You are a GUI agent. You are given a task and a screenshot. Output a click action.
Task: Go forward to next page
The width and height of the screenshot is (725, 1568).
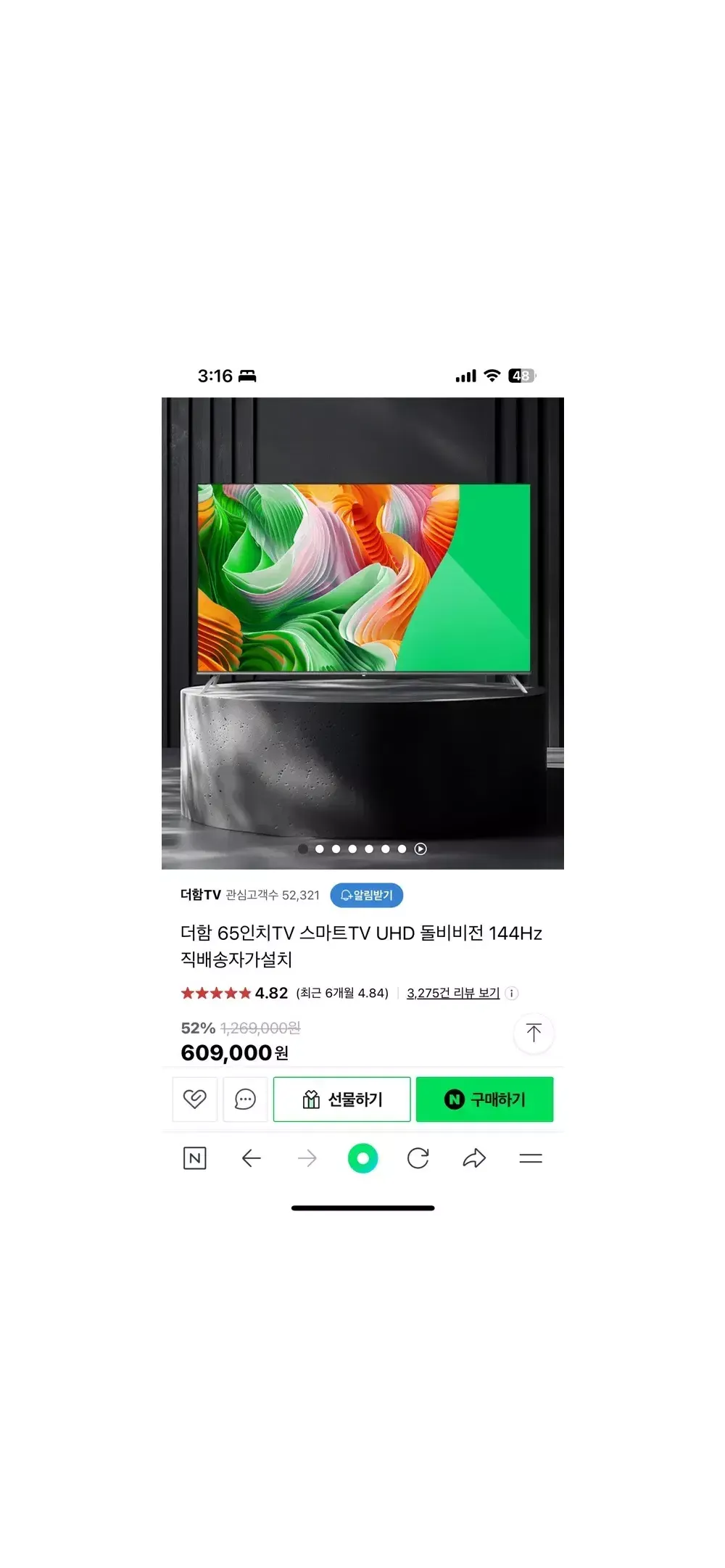point(307,1158)
